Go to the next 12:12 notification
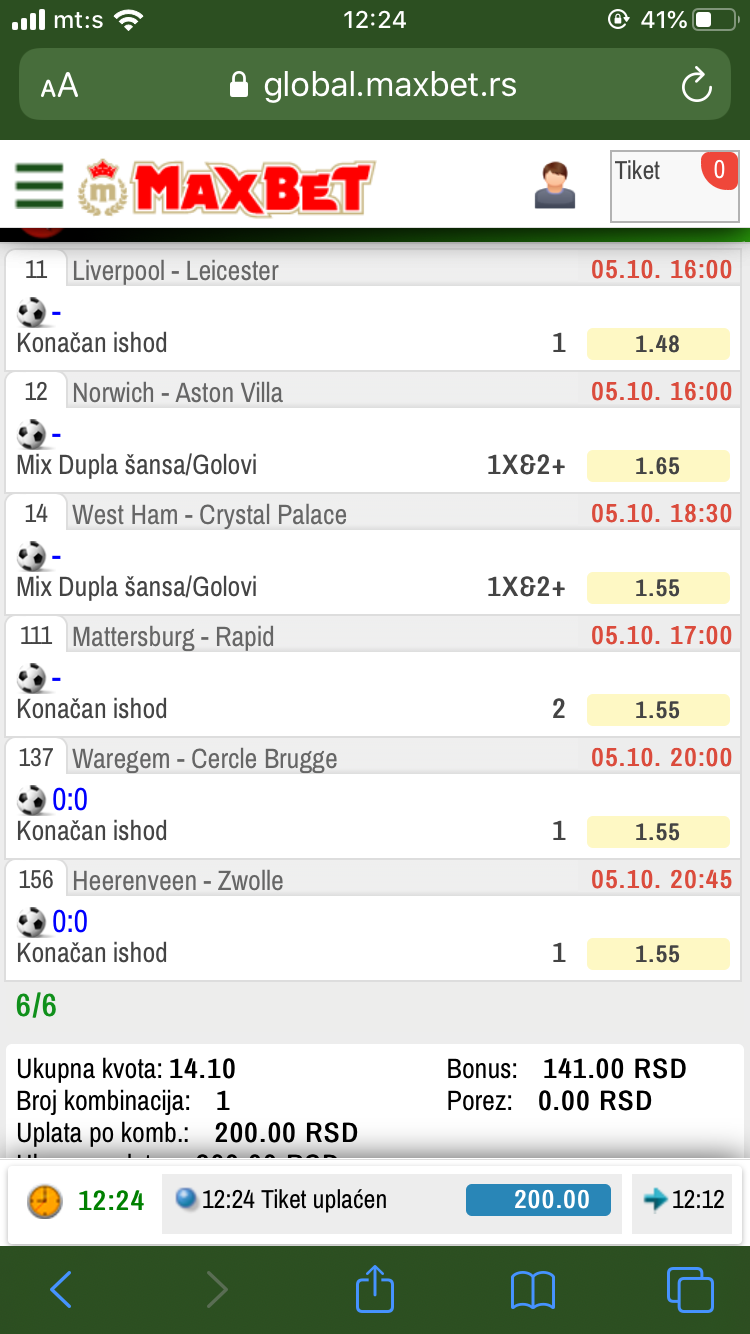 685,1200
